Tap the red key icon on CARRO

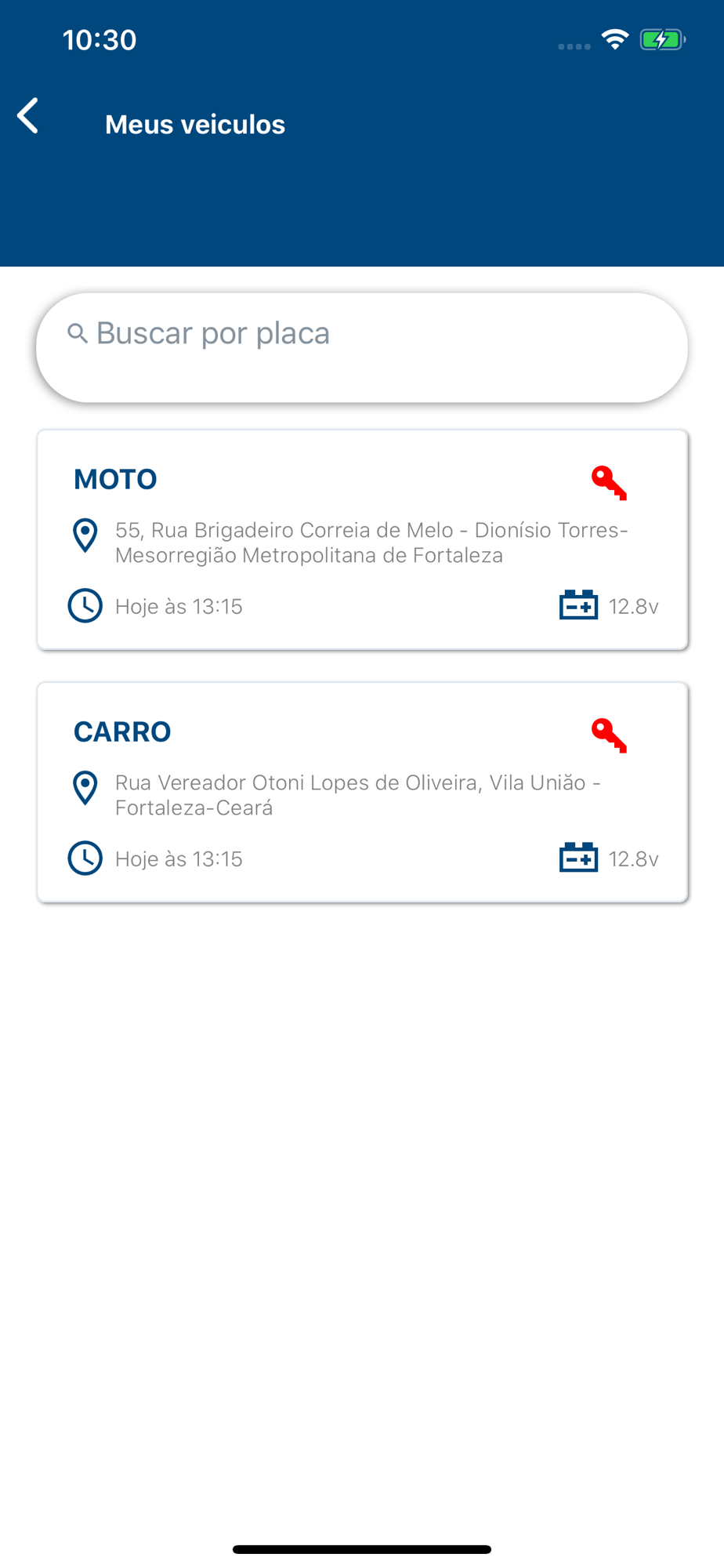609,735
